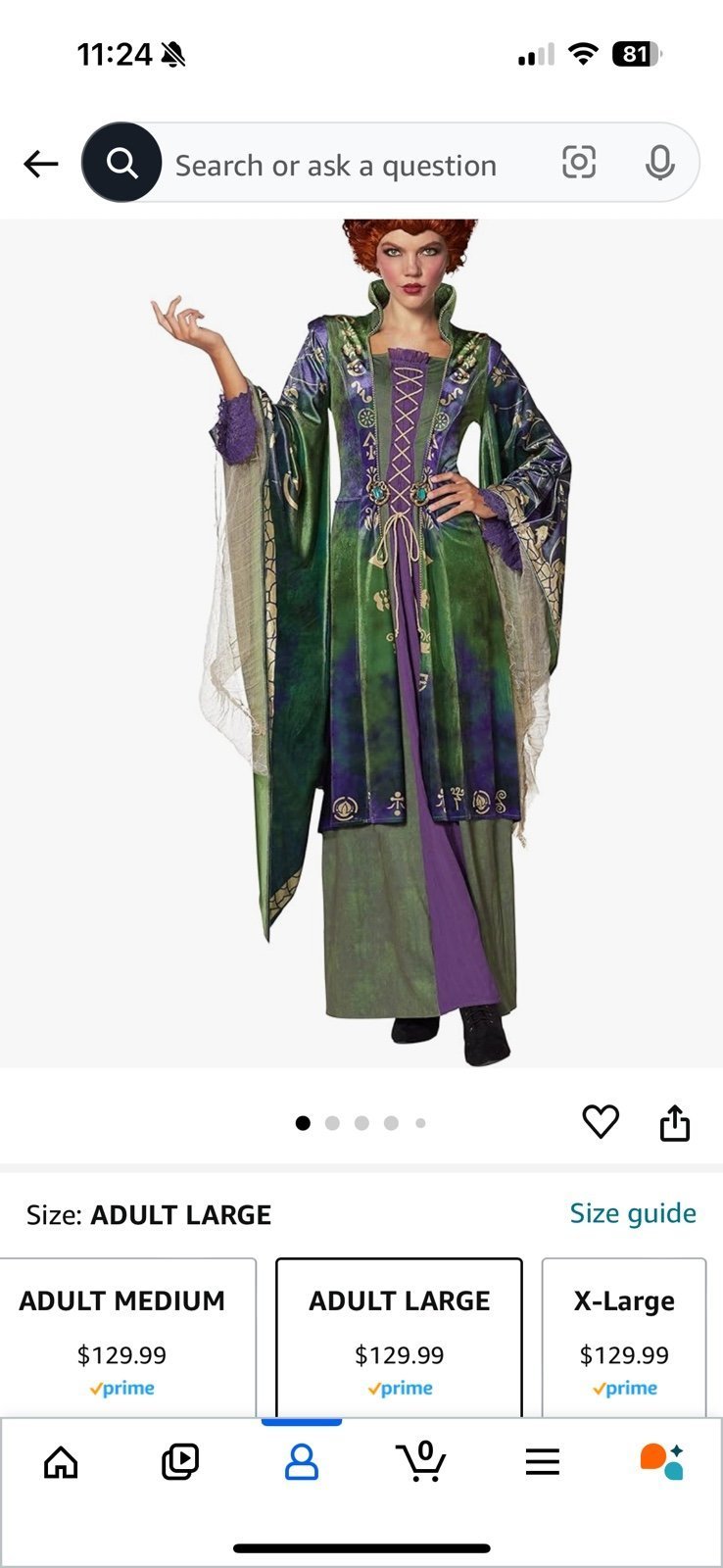This screenshot has height=1568, width=723.
Task: Go to the Home tab
Action: [x=61, y=1462]
